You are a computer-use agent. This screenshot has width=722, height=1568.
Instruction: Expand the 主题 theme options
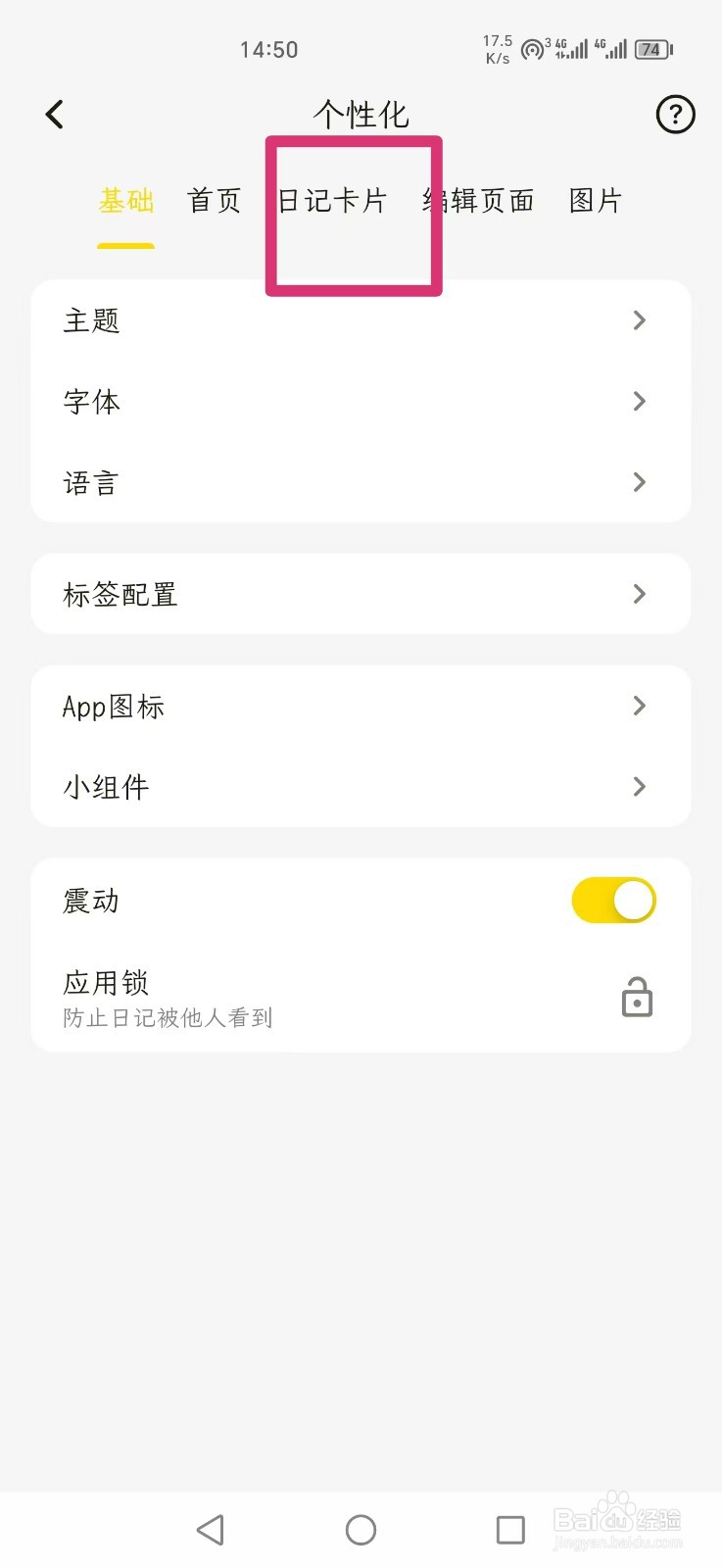click(x=639, y=320)
